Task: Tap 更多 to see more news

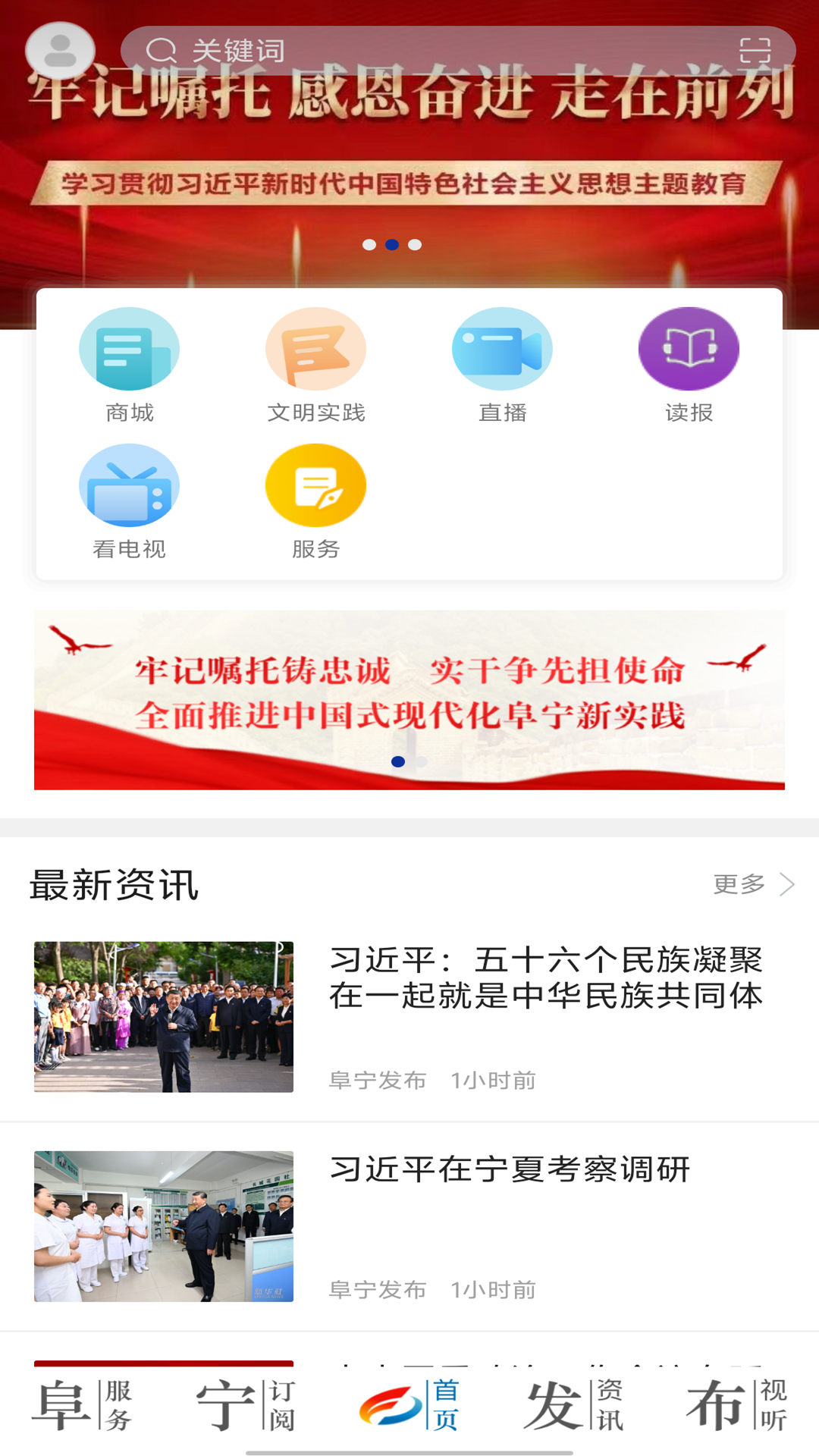Action: tap(754, 884)
